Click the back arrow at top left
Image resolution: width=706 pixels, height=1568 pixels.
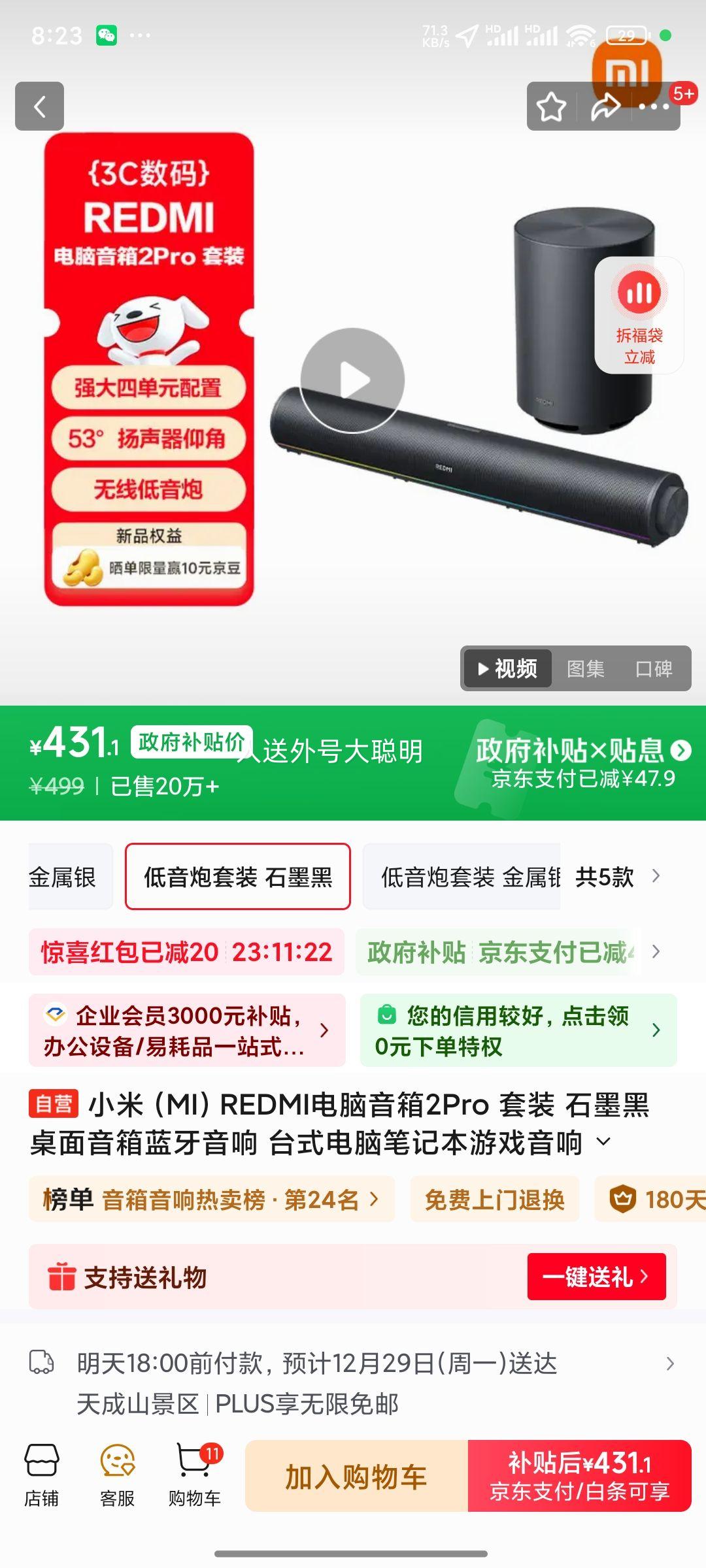pyautogui.click(x=39, y=106)
